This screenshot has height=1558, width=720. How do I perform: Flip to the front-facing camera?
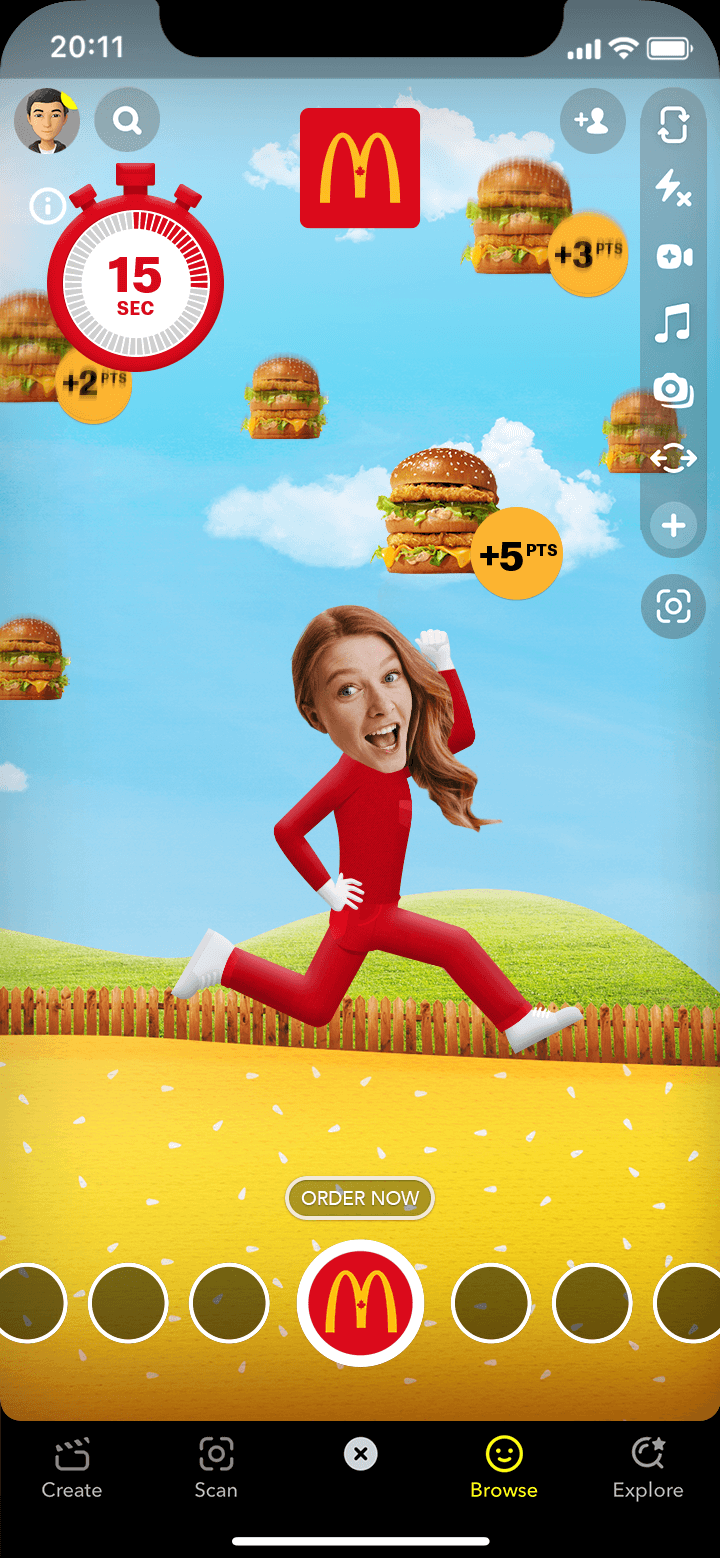[673, 123]
